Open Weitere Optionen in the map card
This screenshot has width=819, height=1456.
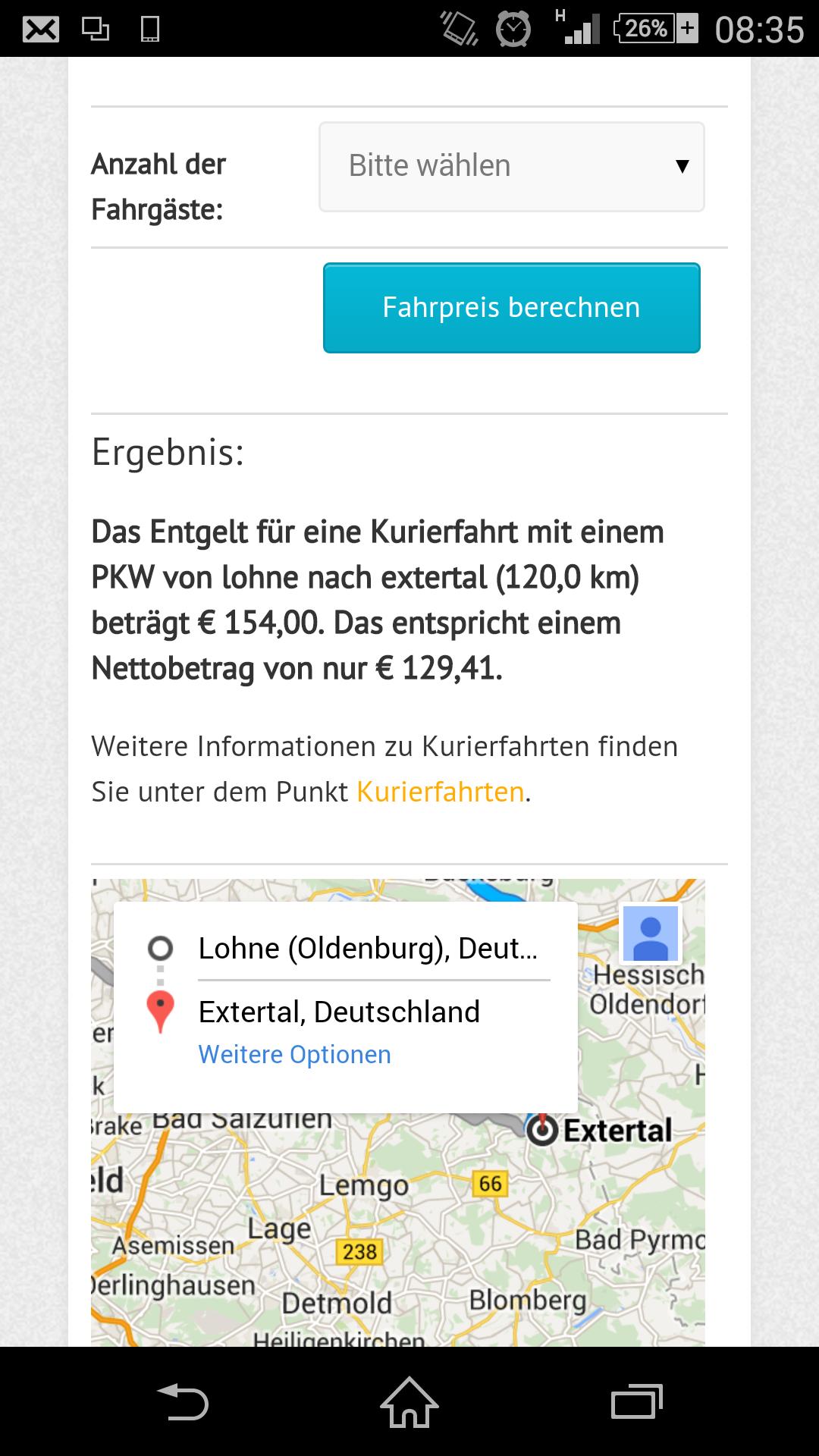[x=294, y=1053]
